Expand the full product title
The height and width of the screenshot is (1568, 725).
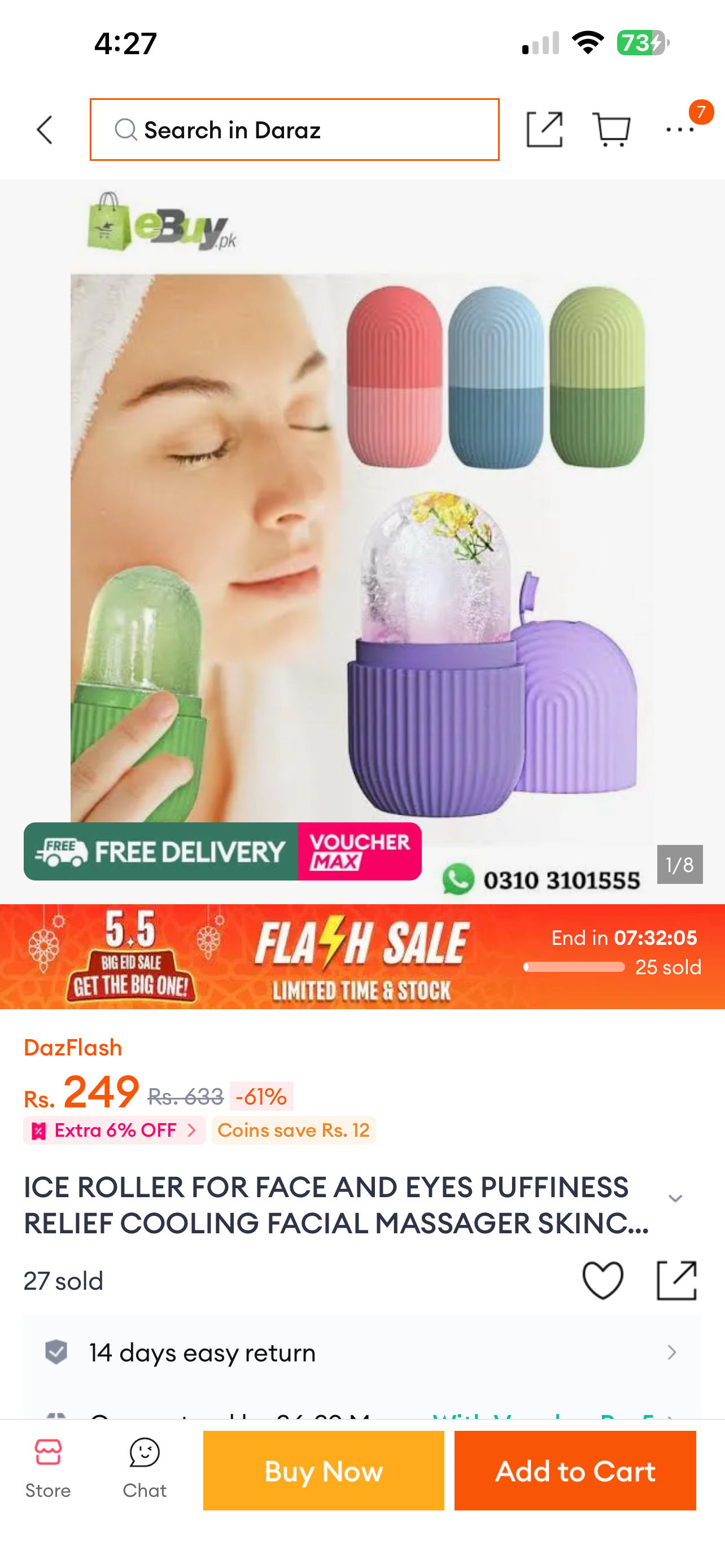pos(675,1198)
